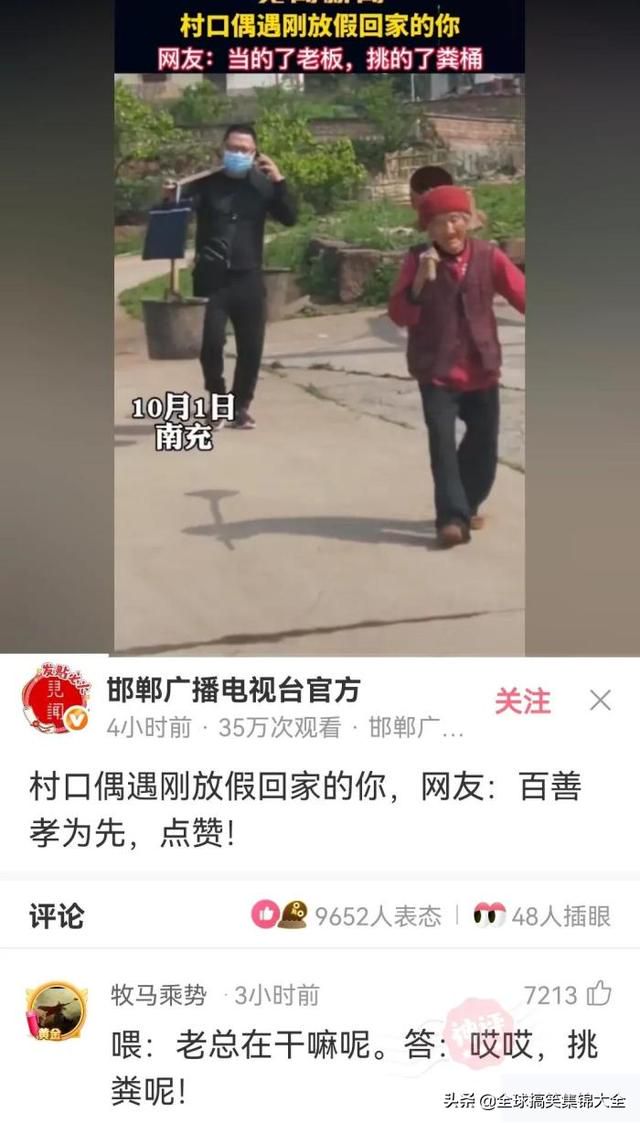Open the 9652人表态 reactions
Screen dimensions: 640x1123
pyautogui.click(x=346, y=915)
